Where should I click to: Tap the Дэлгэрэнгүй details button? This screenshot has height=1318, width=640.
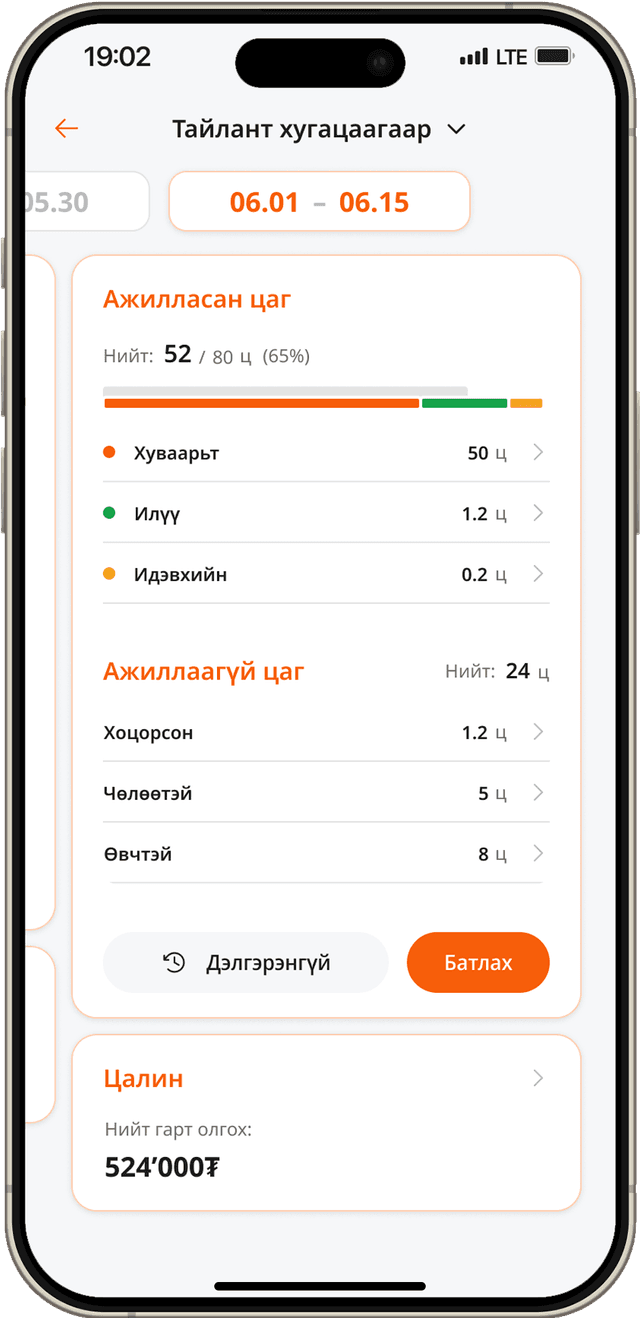click(246, 963)
